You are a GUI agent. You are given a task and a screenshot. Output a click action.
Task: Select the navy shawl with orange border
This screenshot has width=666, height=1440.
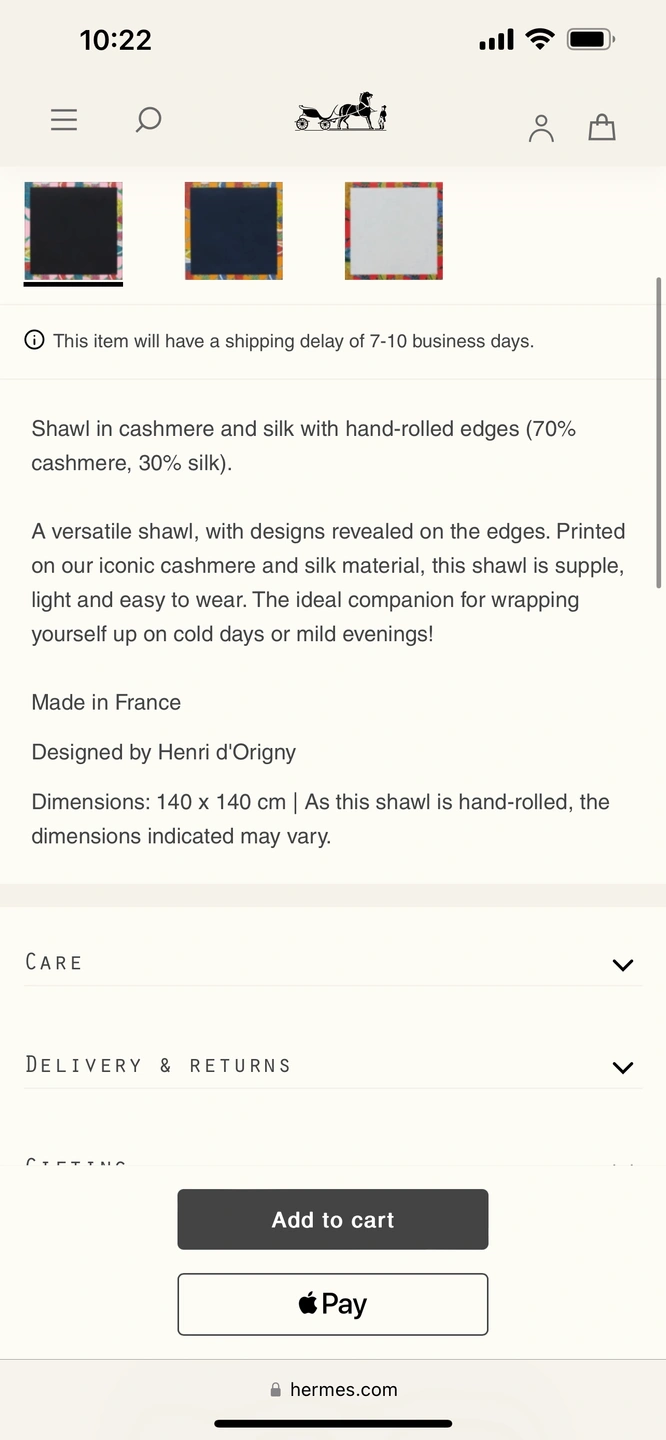[234, 231]
